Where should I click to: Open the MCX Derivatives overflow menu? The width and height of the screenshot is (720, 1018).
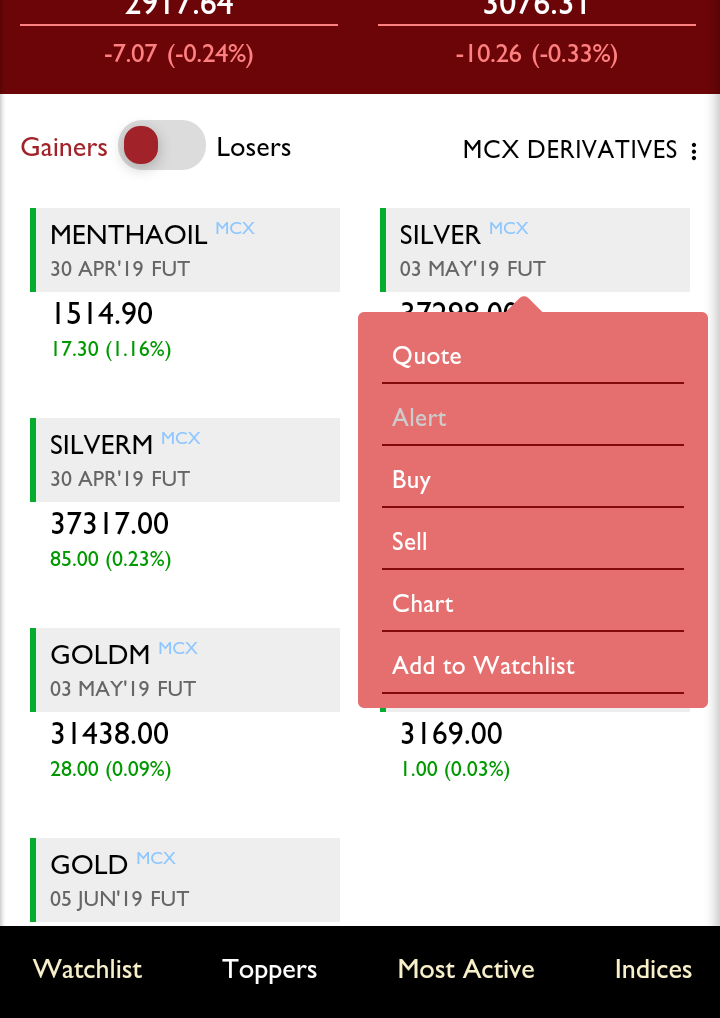pyautogui.click(x=694, y=151)
